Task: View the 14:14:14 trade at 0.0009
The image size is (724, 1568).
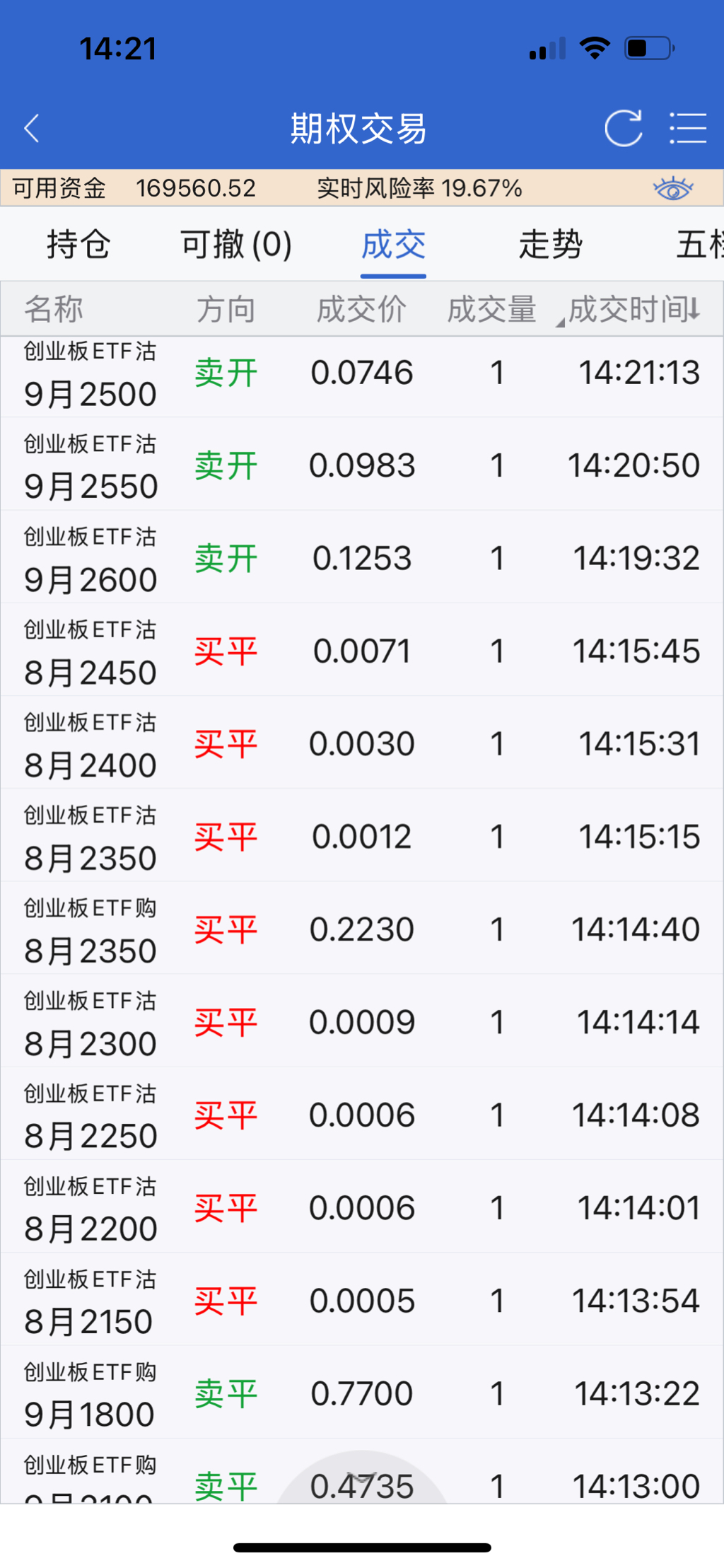Action: click(x=362, y=1023)
